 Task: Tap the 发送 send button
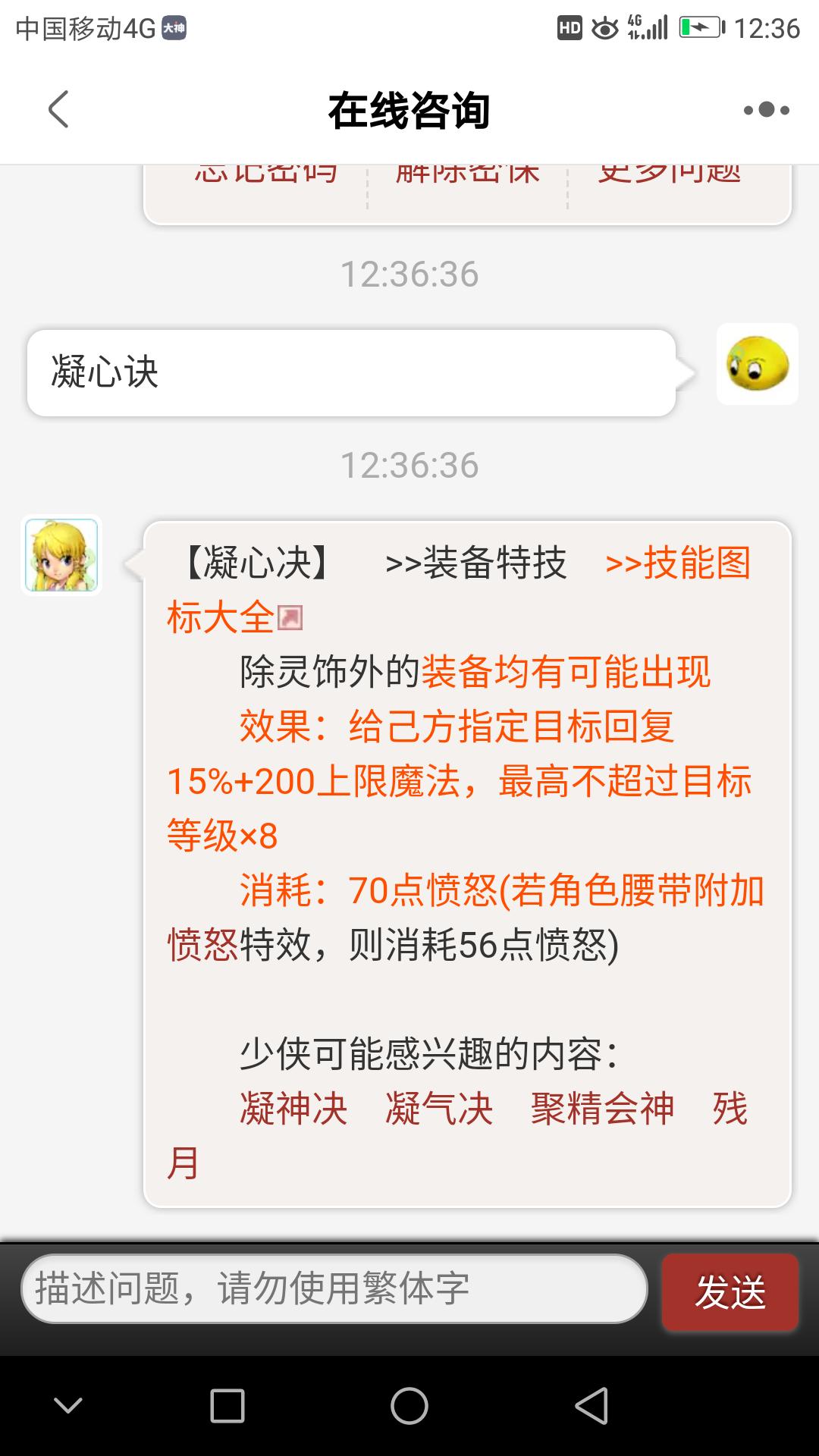click(730, 1292)
